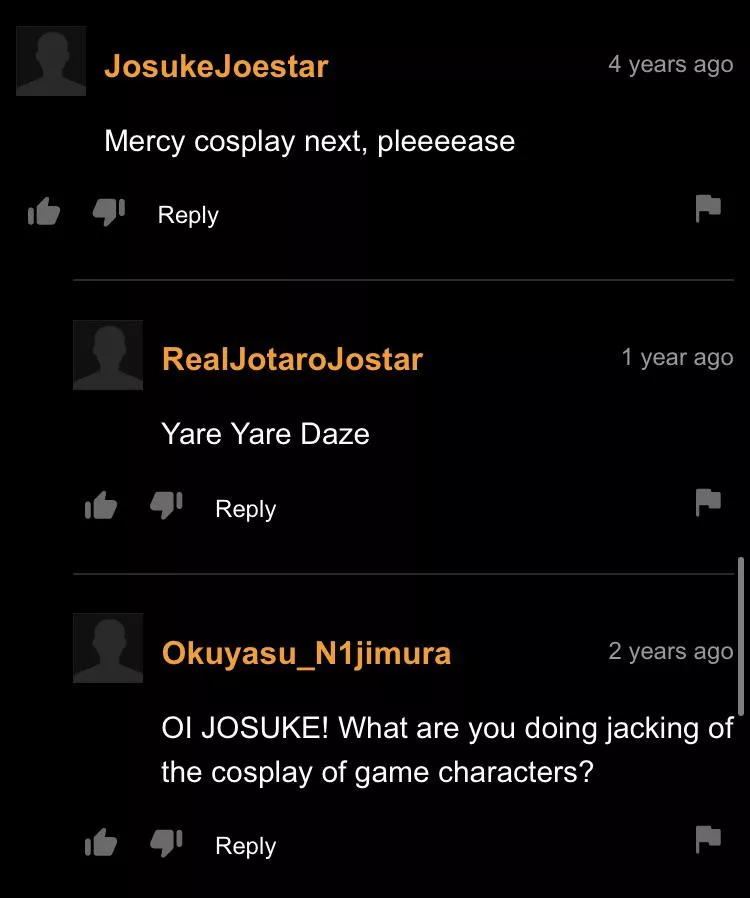Dislike Okuyasu_N1jimura's comment
The height and width of the screenshot is (898, 750).
click(x=165, y=843)
